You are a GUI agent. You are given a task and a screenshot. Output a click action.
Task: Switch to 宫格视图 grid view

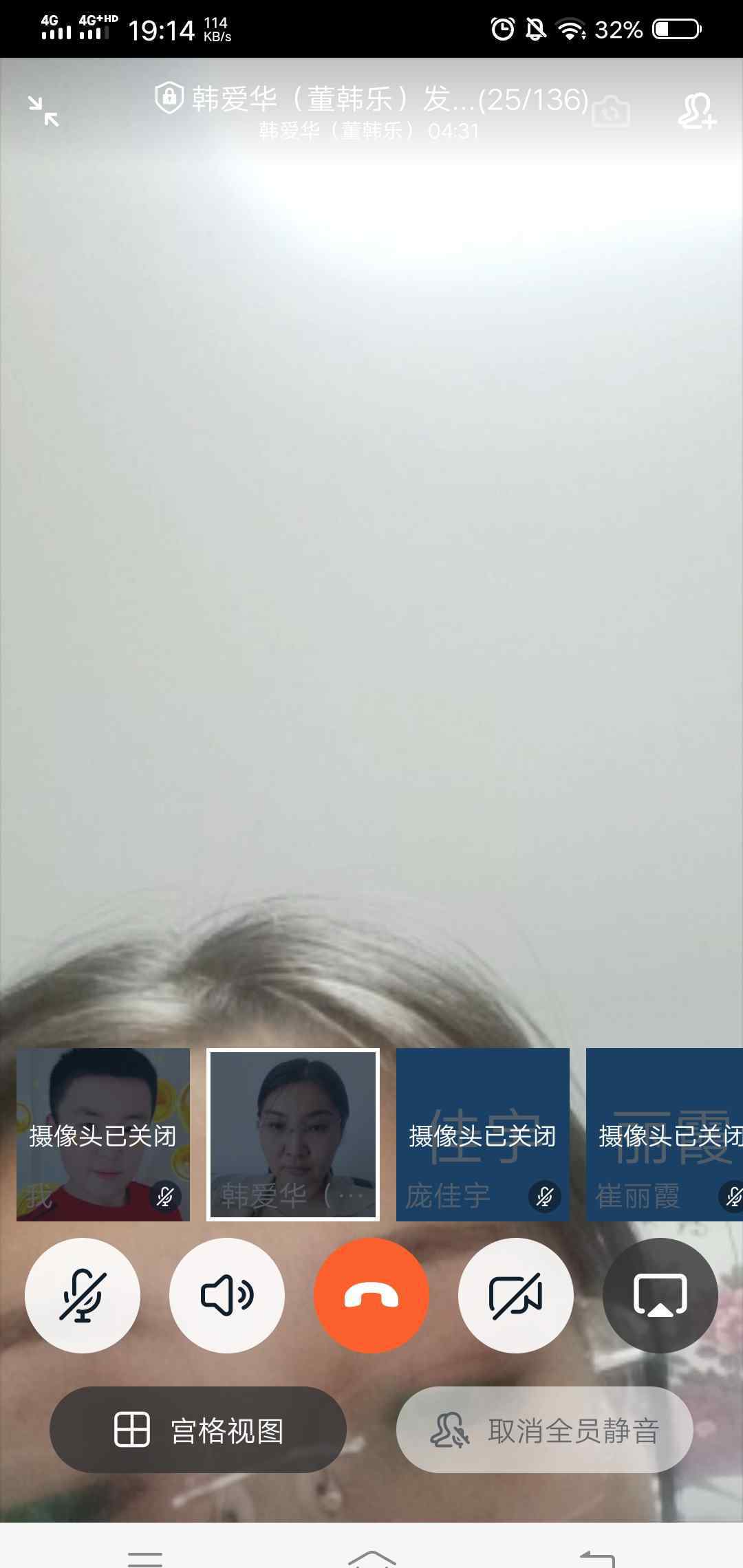(198, 1430)
